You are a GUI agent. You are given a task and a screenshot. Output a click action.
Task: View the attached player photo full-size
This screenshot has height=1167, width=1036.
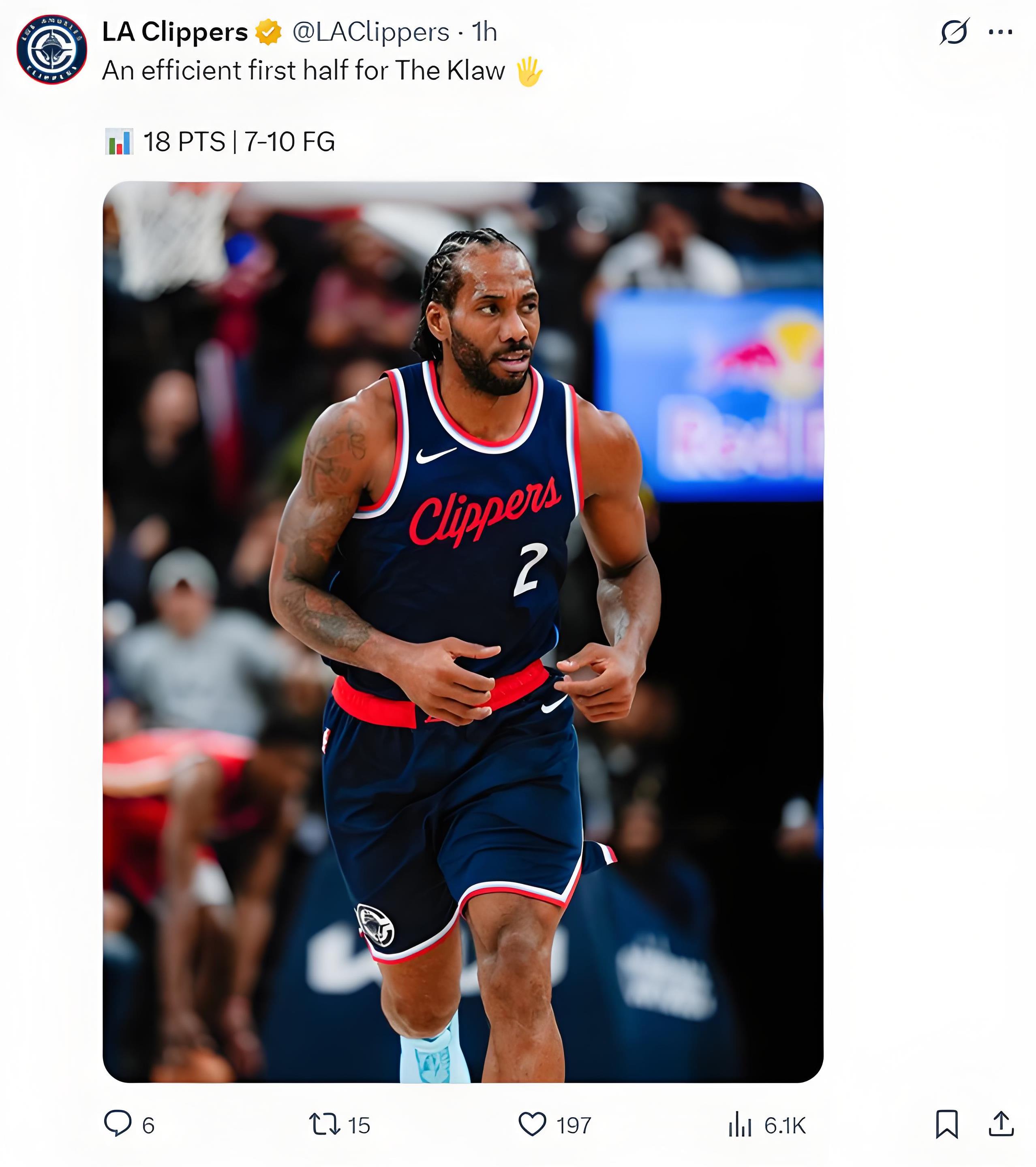coord(462,631)
